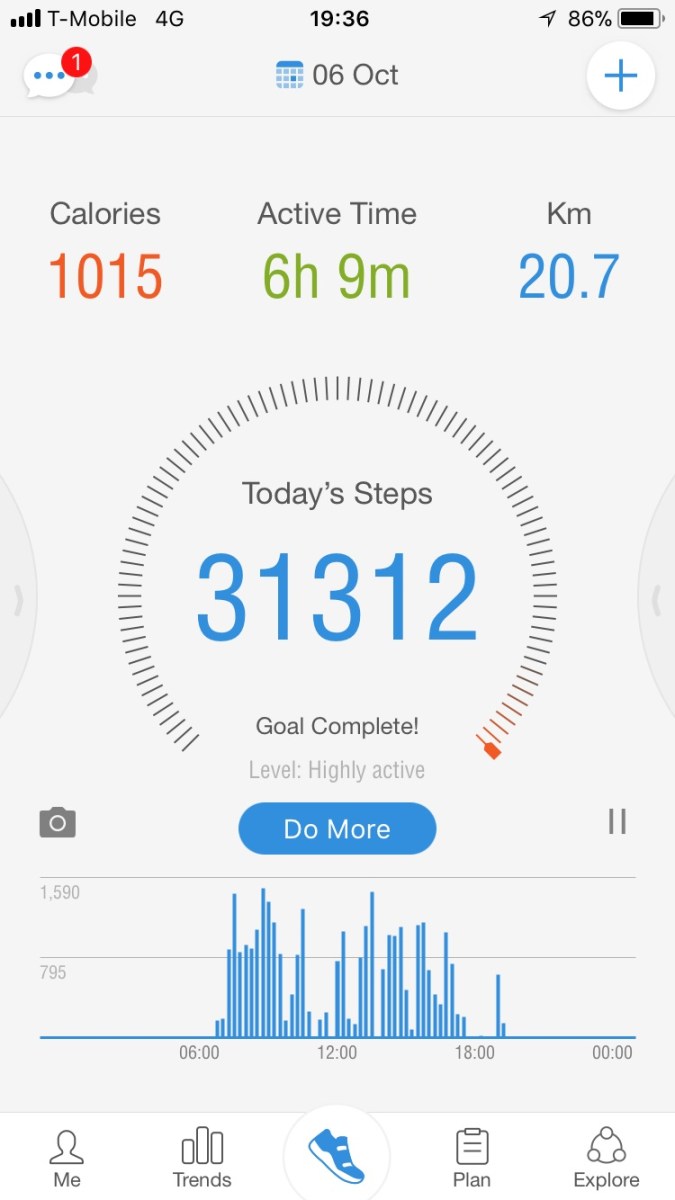Pause step tracking

[617, 822]
